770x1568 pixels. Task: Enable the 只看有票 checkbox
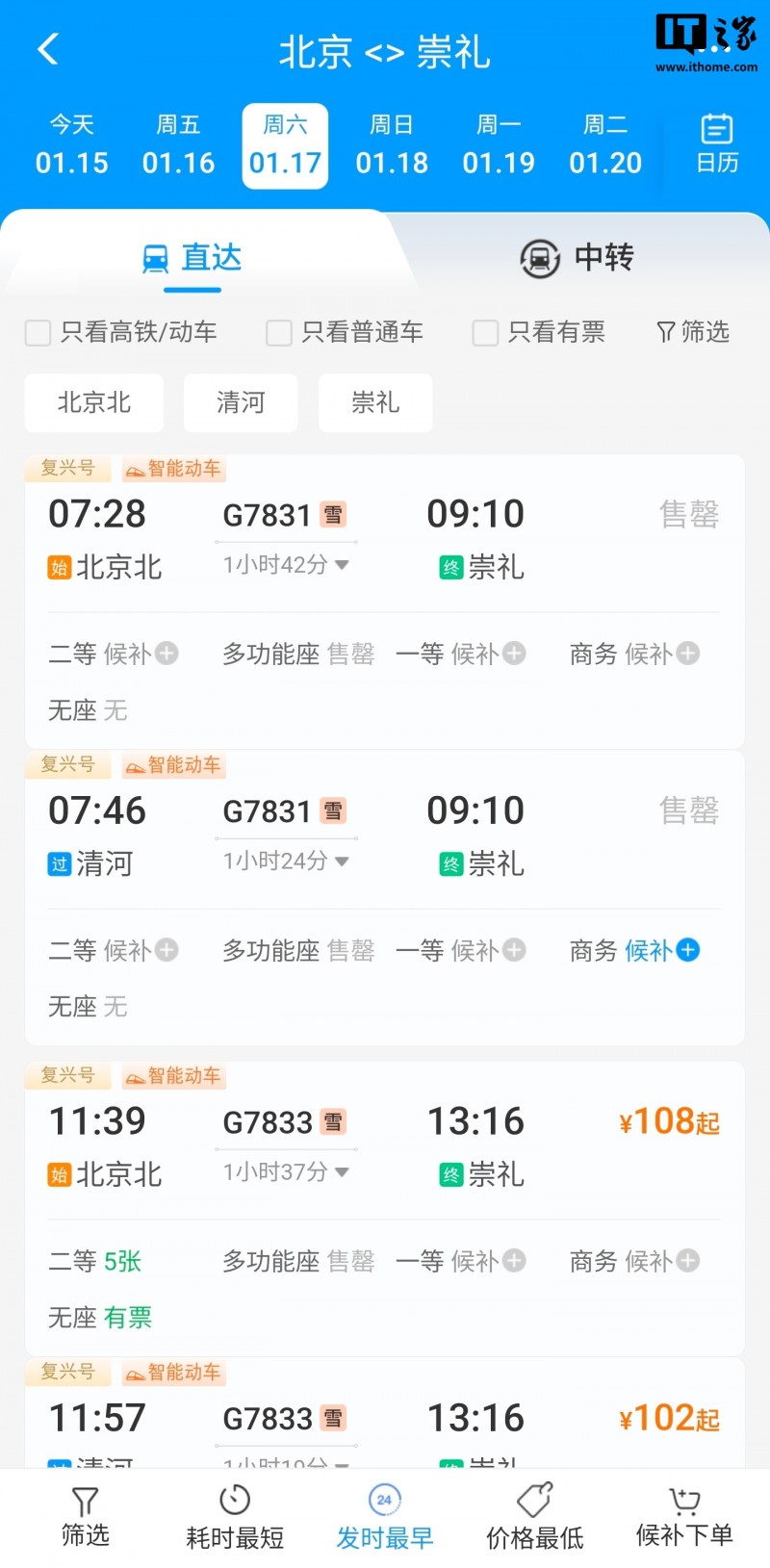(485, 332)
